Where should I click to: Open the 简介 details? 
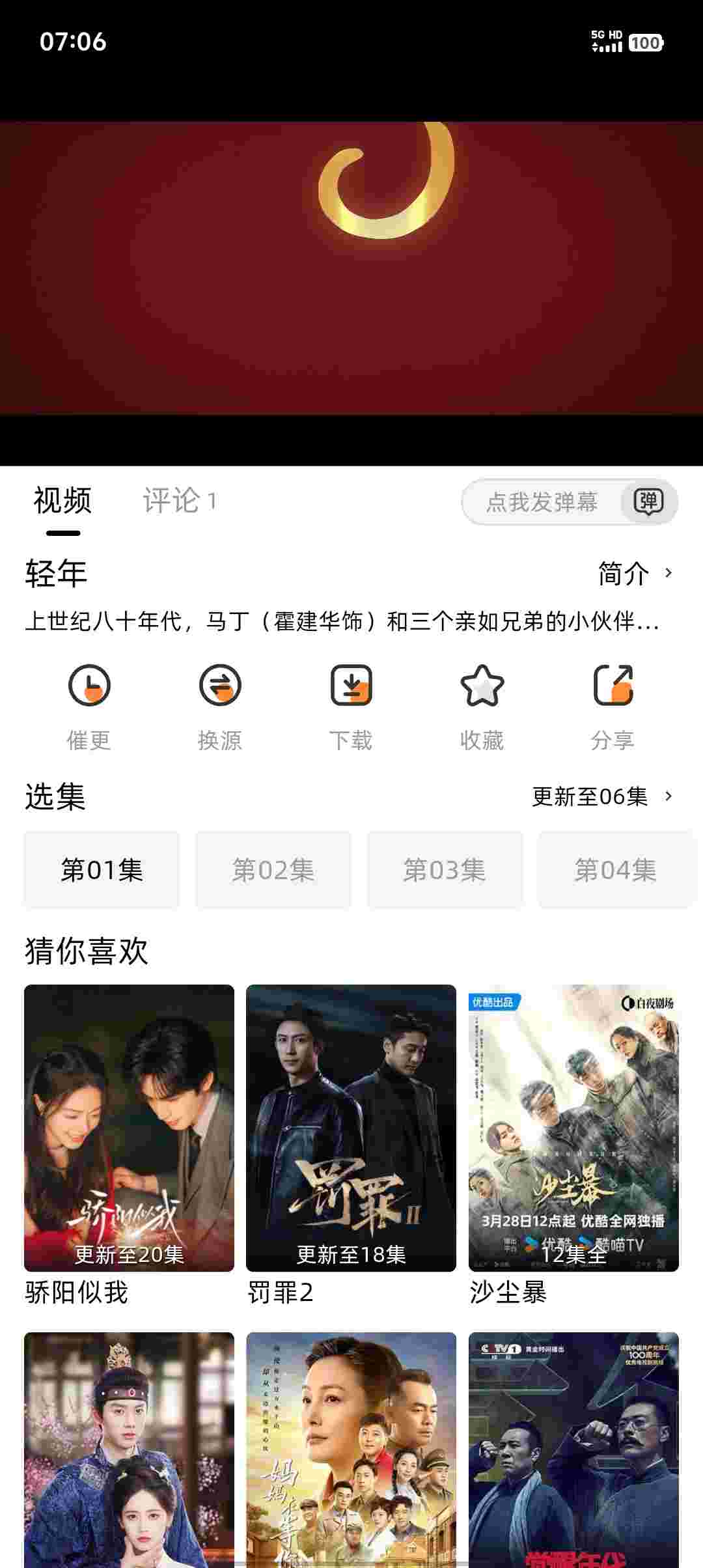point(635,574)
